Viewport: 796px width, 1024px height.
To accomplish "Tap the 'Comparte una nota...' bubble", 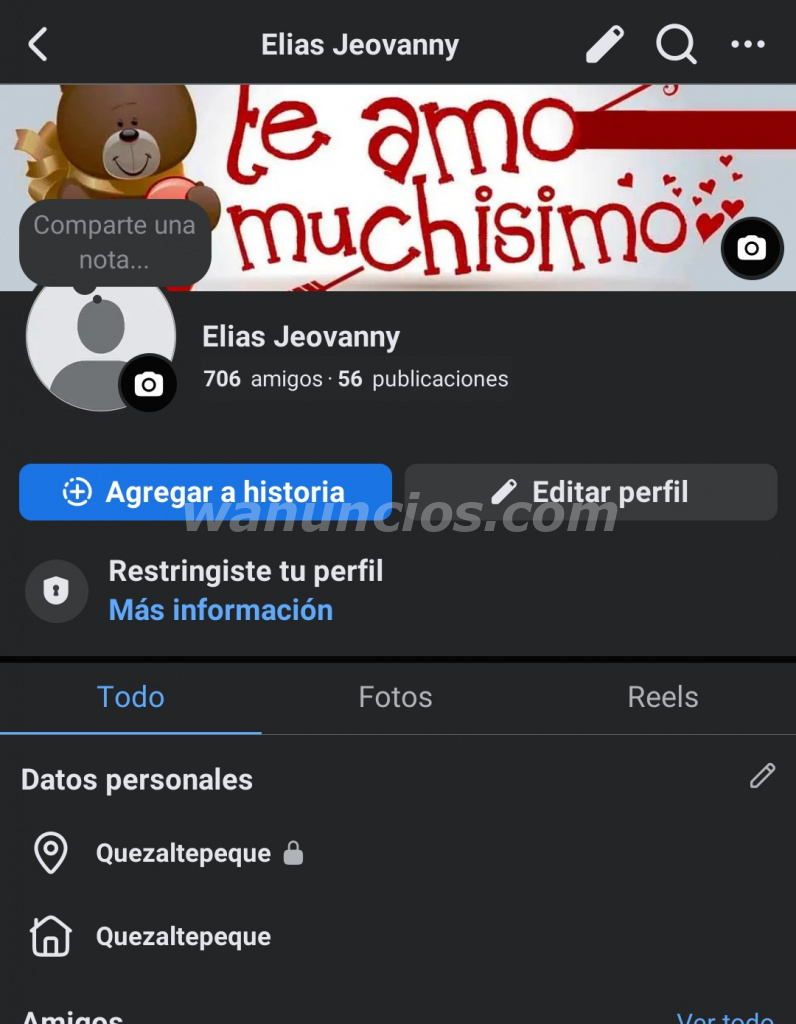I will pos(114,242).
